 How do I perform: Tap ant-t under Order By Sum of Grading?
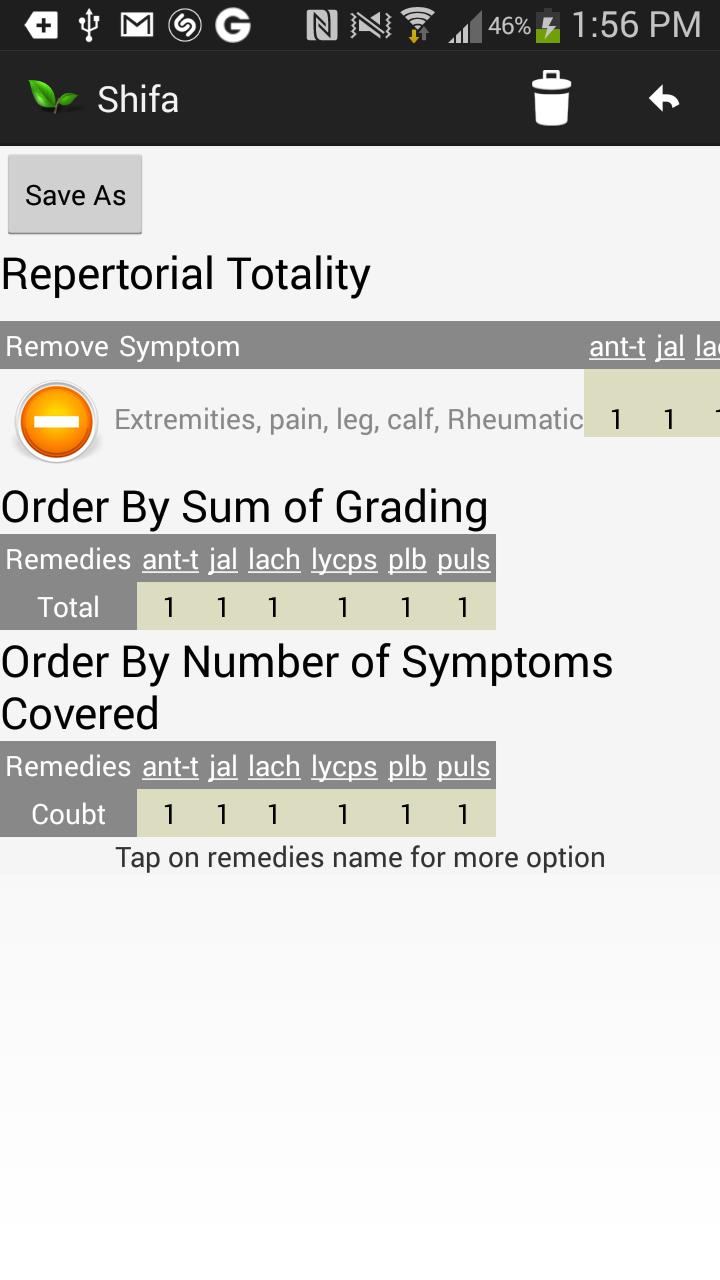(170, 560)
